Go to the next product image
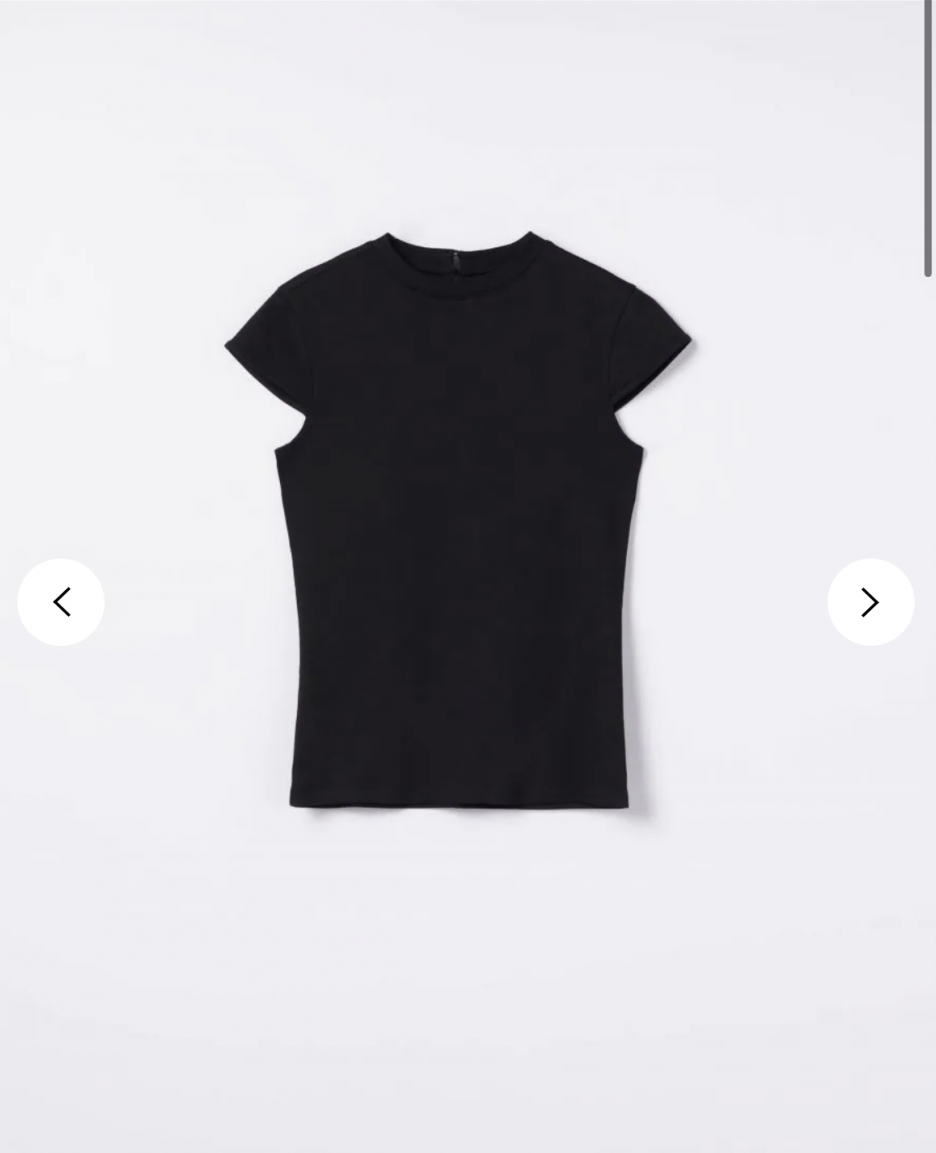936x1153 pixels. click(x=870, y=602)
